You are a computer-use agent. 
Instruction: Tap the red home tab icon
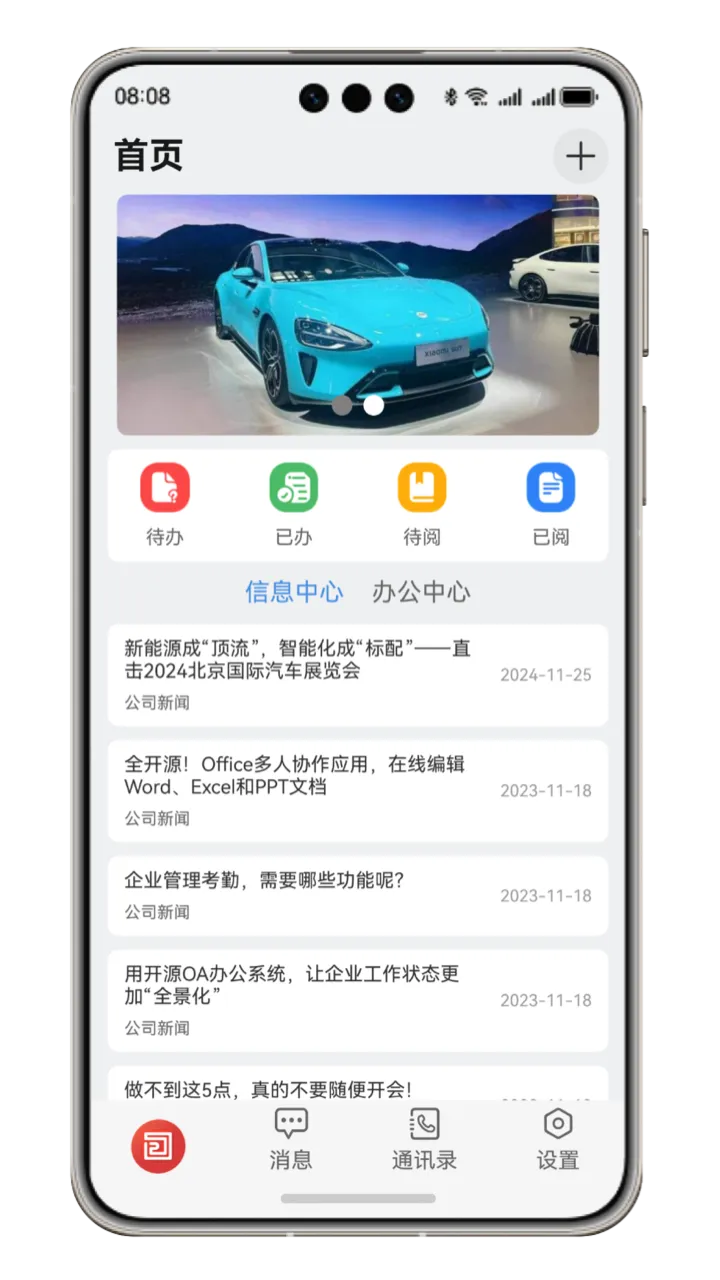pos(158,1146)
